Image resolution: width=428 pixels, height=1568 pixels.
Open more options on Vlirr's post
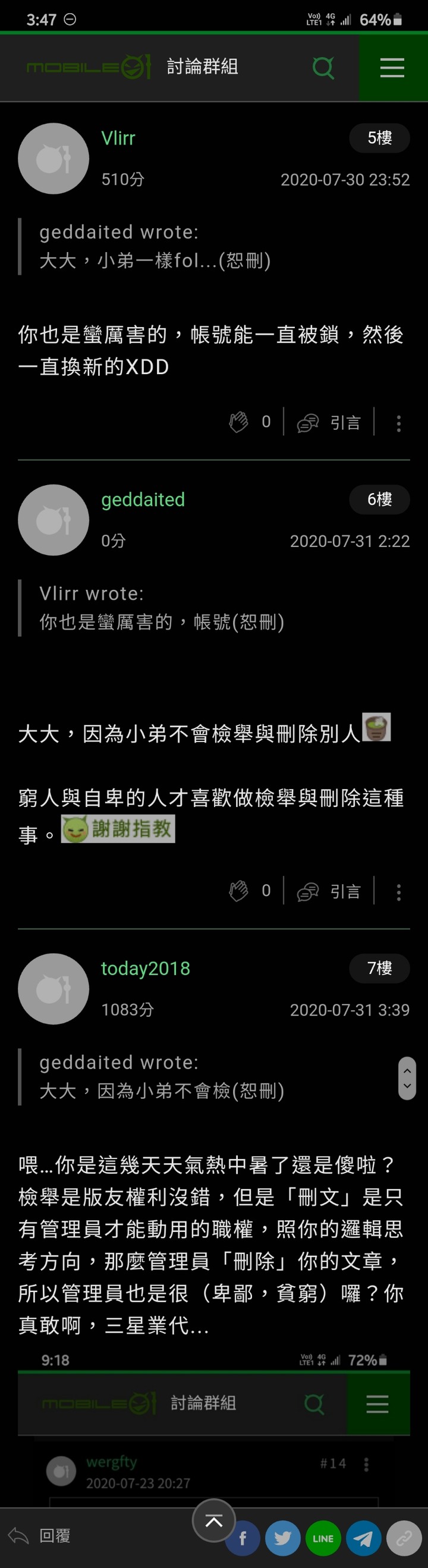pyautogui.click(x=399, y=423)
